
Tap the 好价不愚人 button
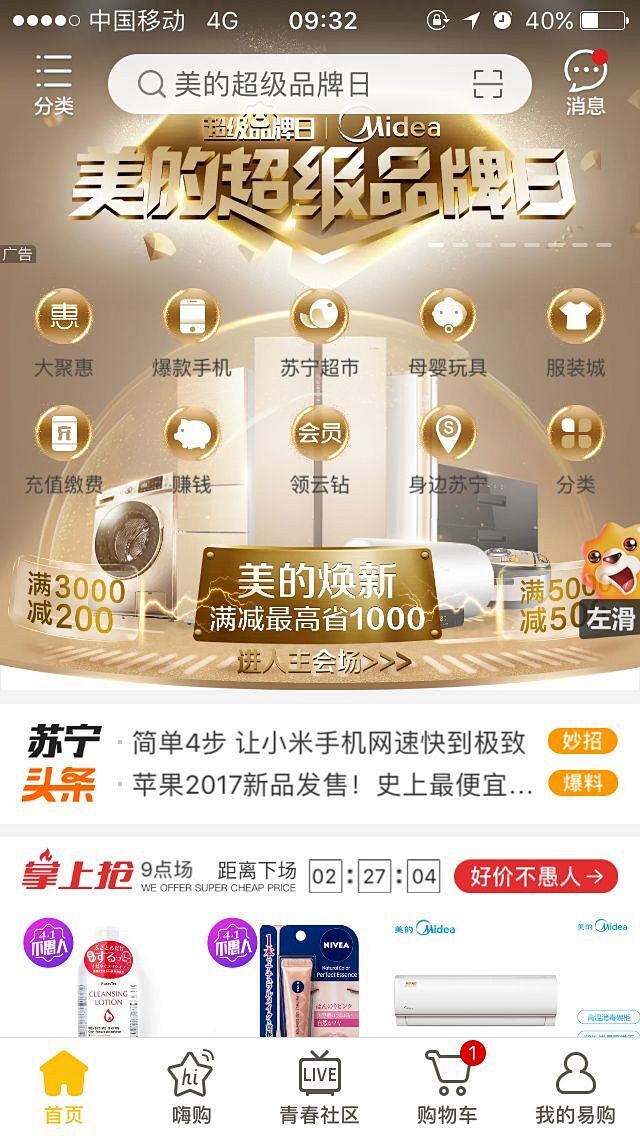pos(536,877)
